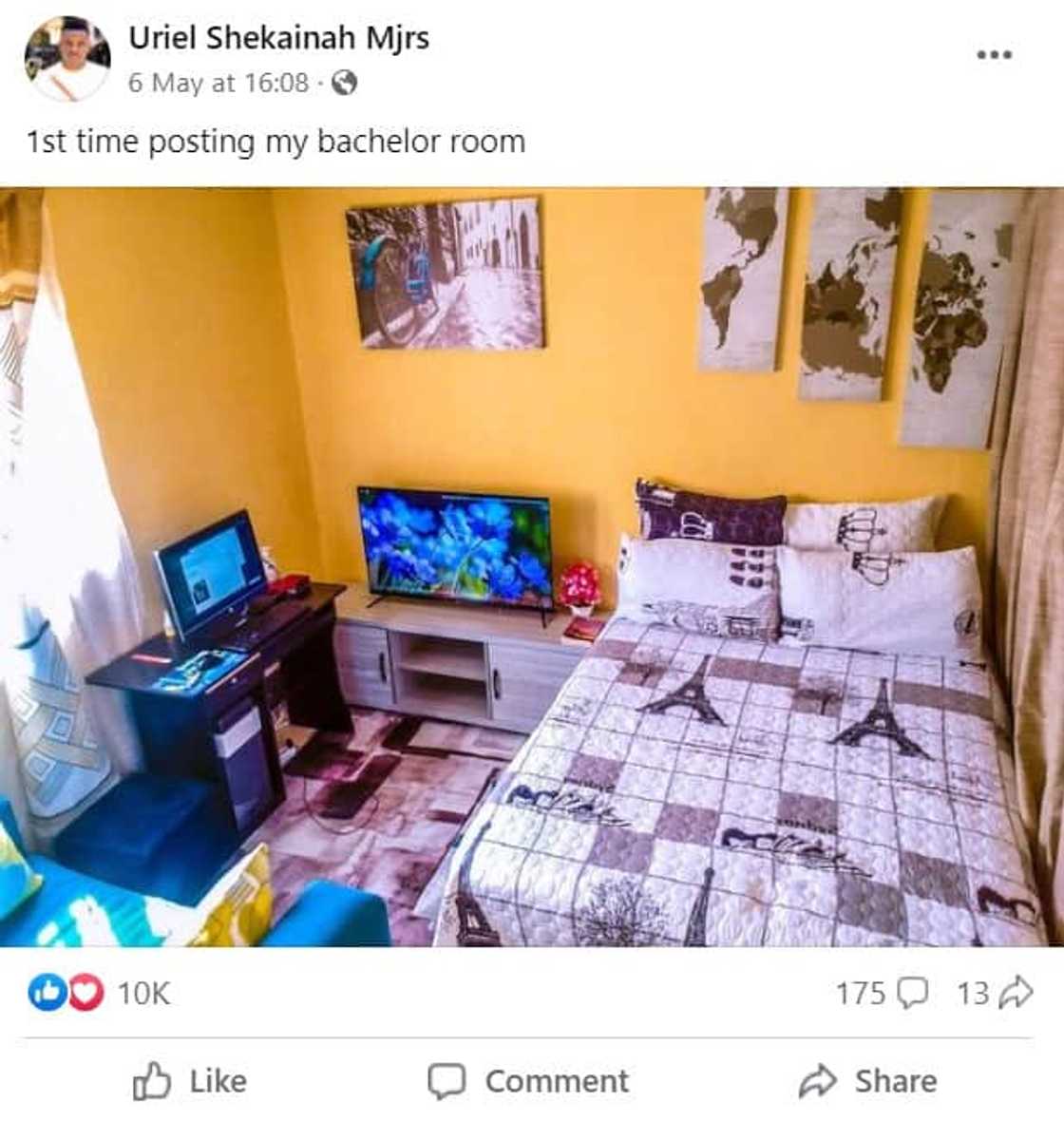Open the bachelor room photo
Viewport: 1064px width, 1121px height.
pos(532,567)
